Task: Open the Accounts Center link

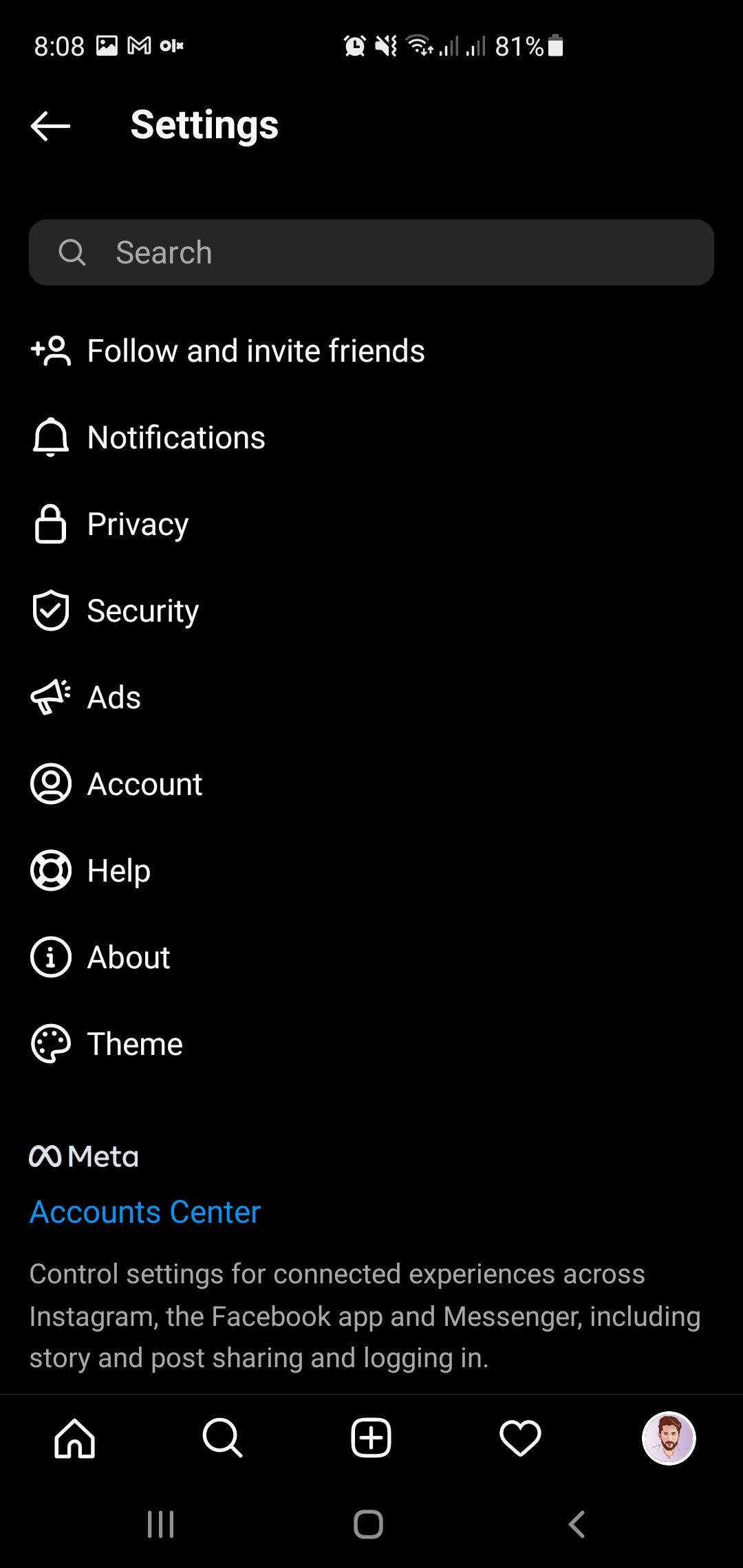Action: [145, 1212]
